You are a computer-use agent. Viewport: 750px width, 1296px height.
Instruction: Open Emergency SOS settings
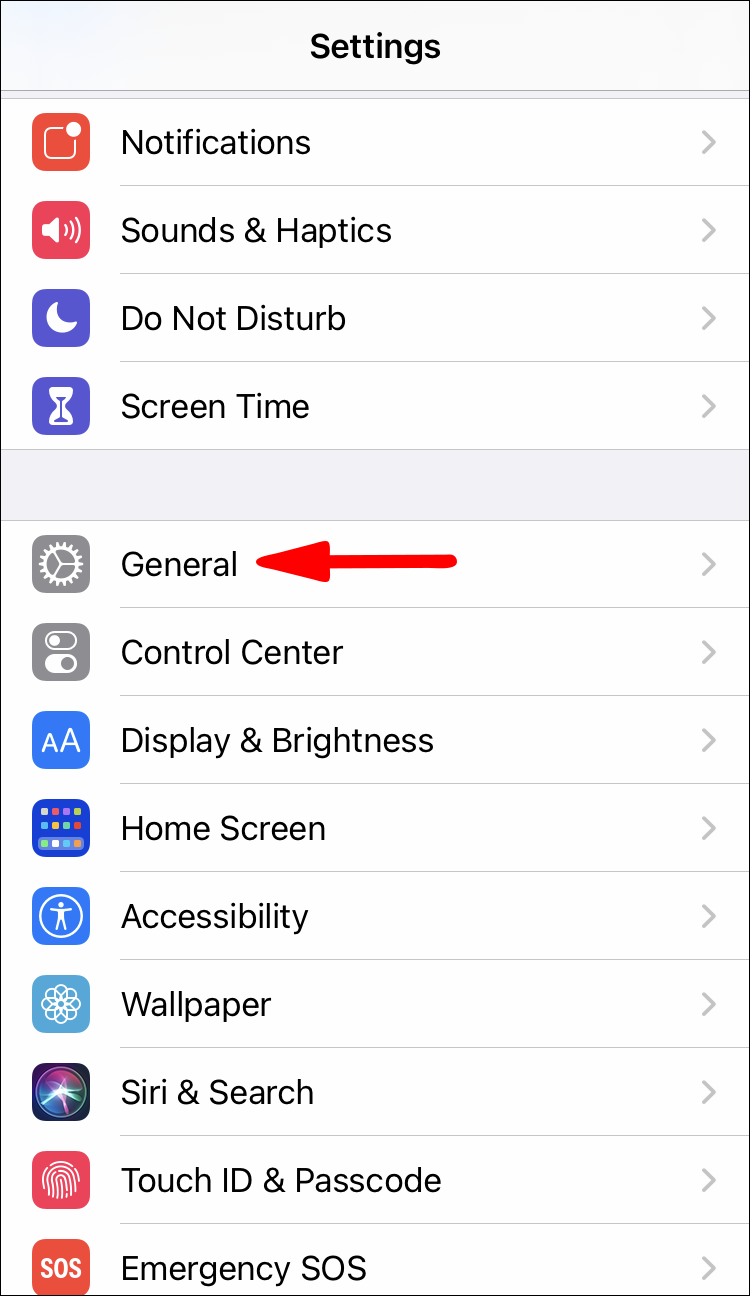pyautogui.click(x=243, y=1268)
